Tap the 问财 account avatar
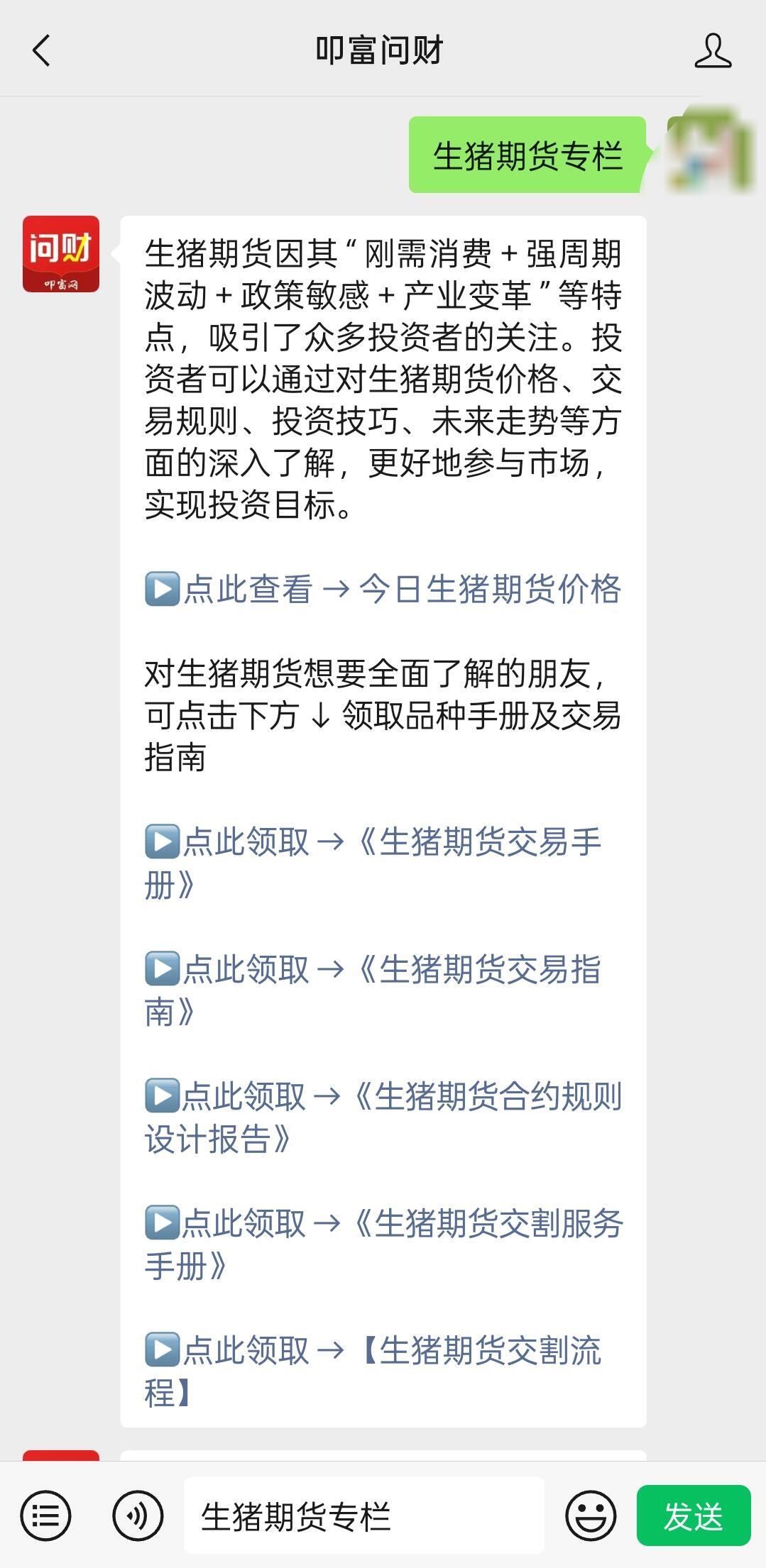Image resolution: width=766 pixels, height=1568 pixels. (x=61, y=254)
